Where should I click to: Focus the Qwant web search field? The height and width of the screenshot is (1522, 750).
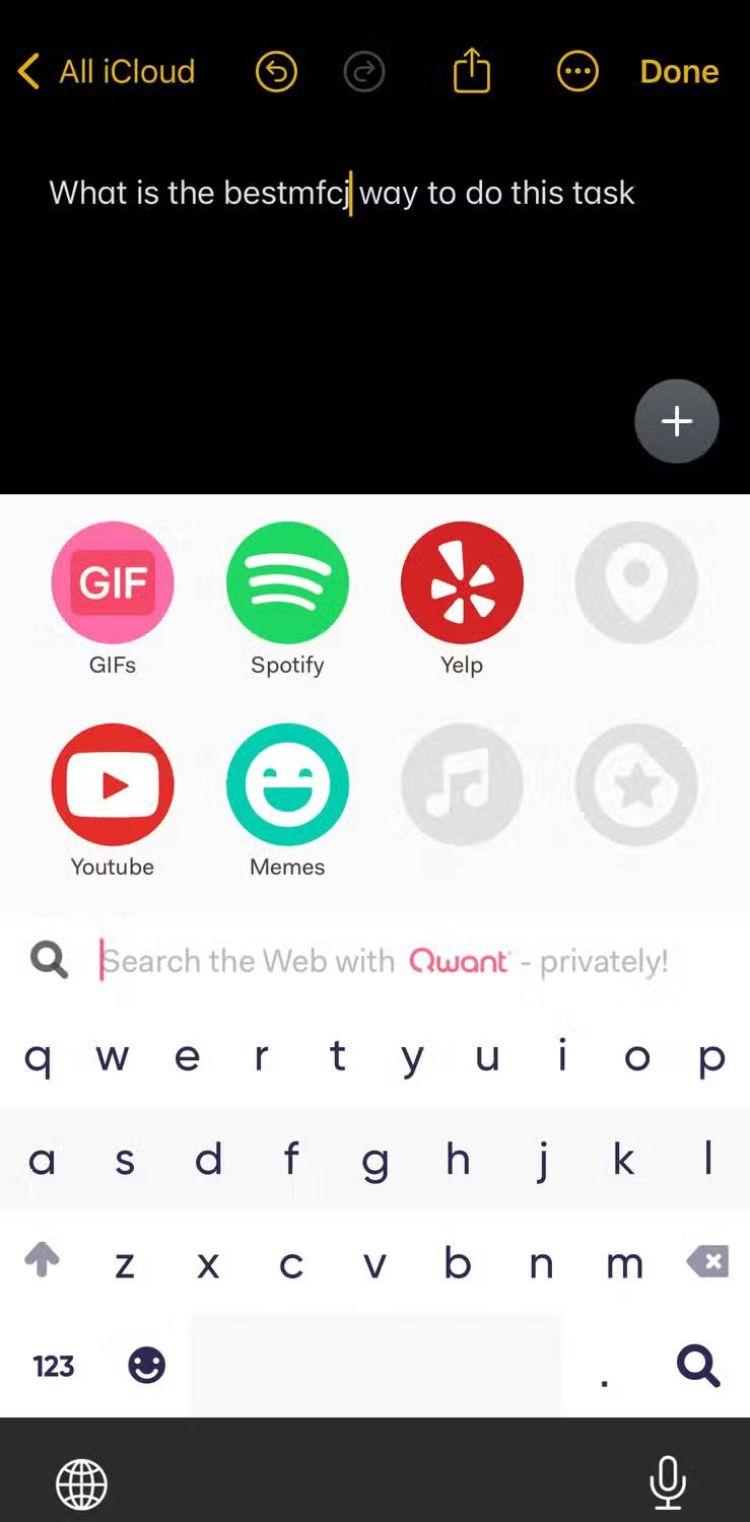(385, 961)
